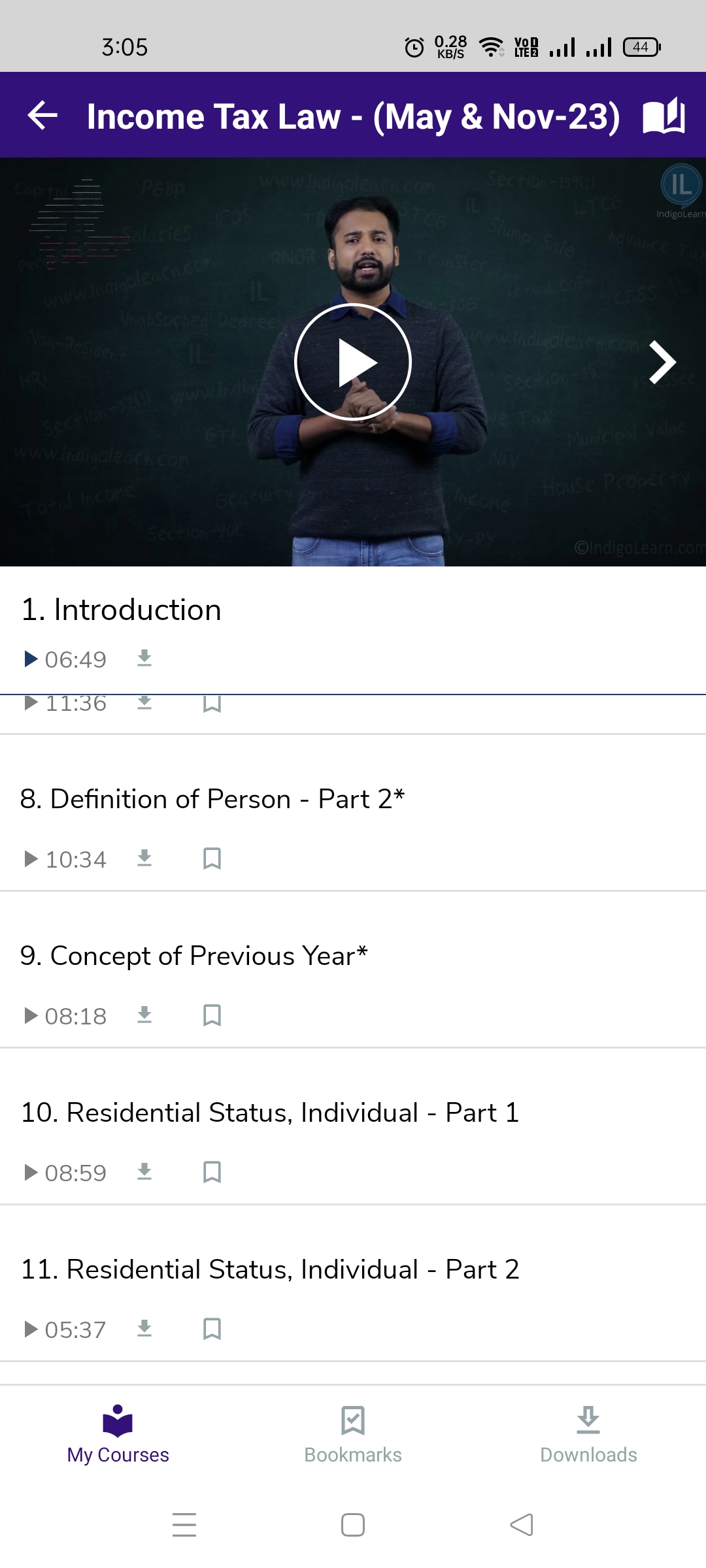Bookmark Concept of Previous Year lesson

pyautogui.click(x=212, y=1015)
